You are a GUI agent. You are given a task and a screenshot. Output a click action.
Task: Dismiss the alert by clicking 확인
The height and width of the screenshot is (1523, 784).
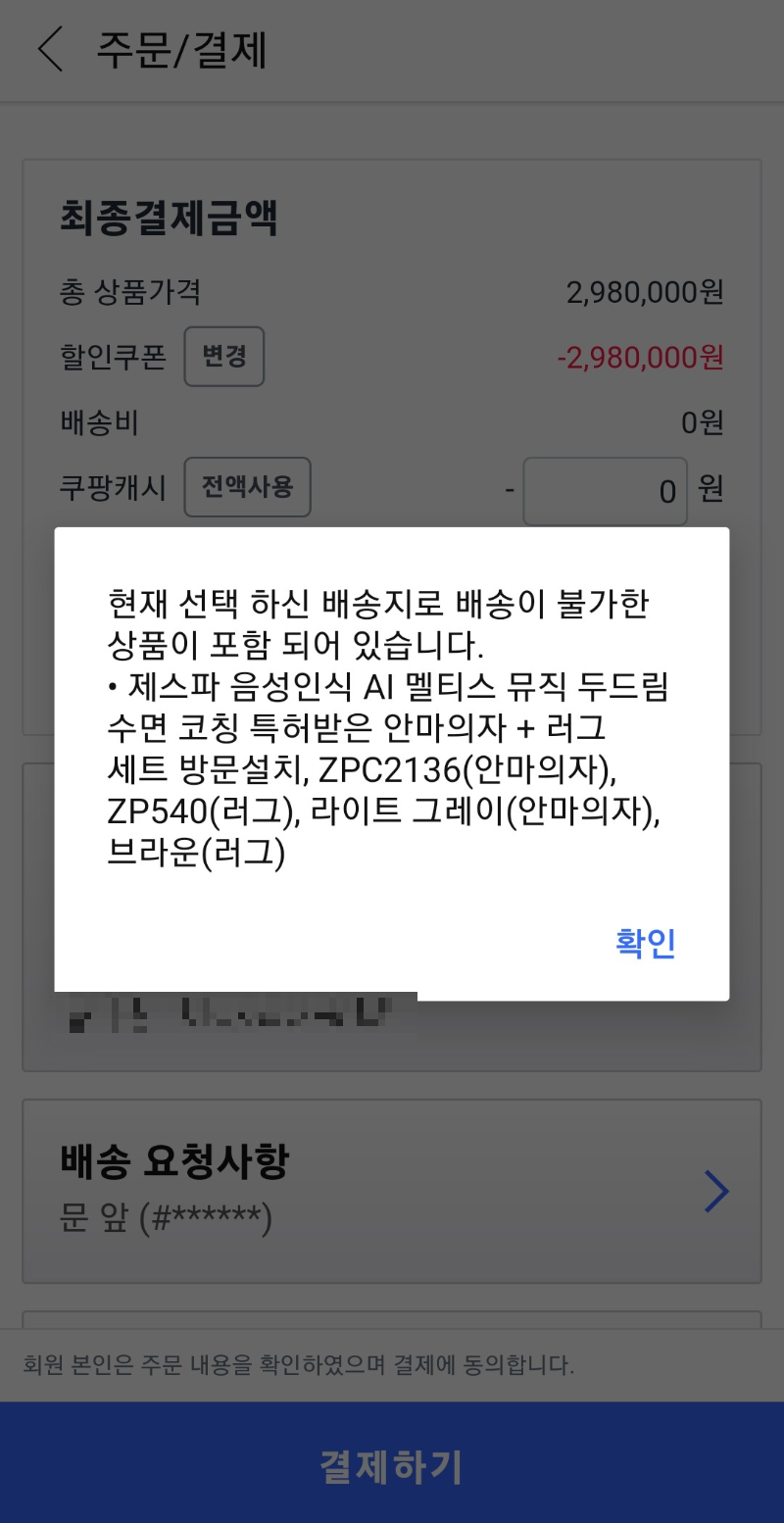click(645, 943)
